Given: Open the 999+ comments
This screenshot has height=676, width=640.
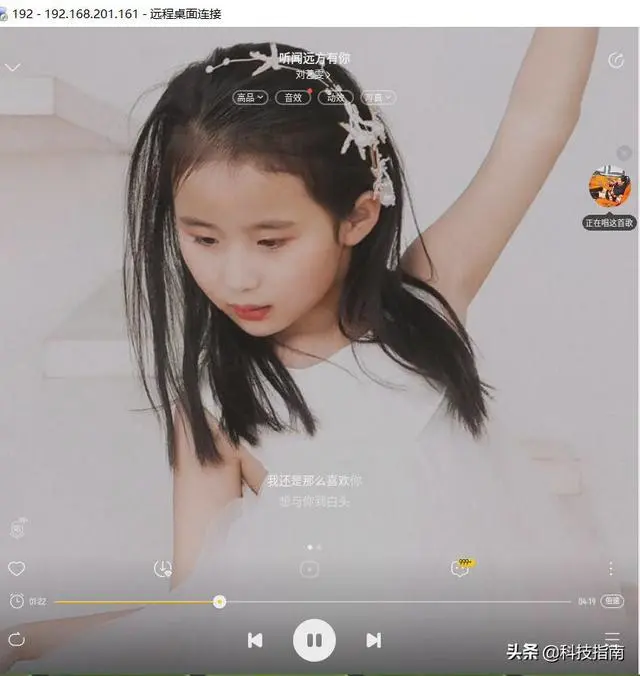Looking at the screenshot, I should coord(460,568).
